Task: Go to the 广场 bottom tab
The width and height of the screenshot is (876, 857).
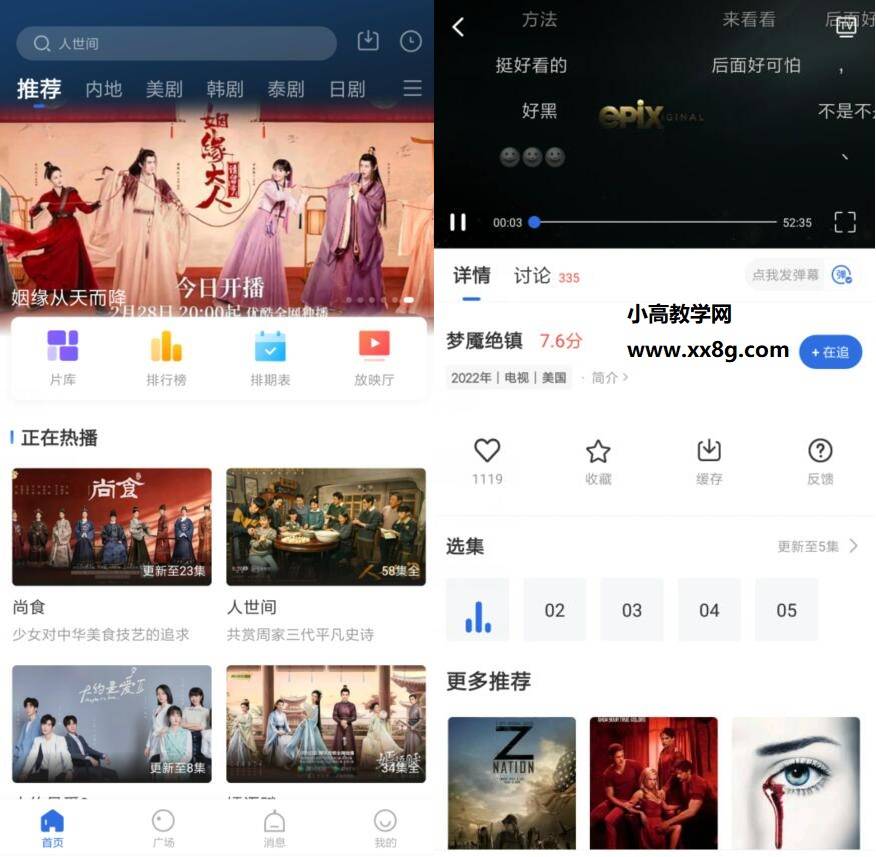Action: (163, 829)
